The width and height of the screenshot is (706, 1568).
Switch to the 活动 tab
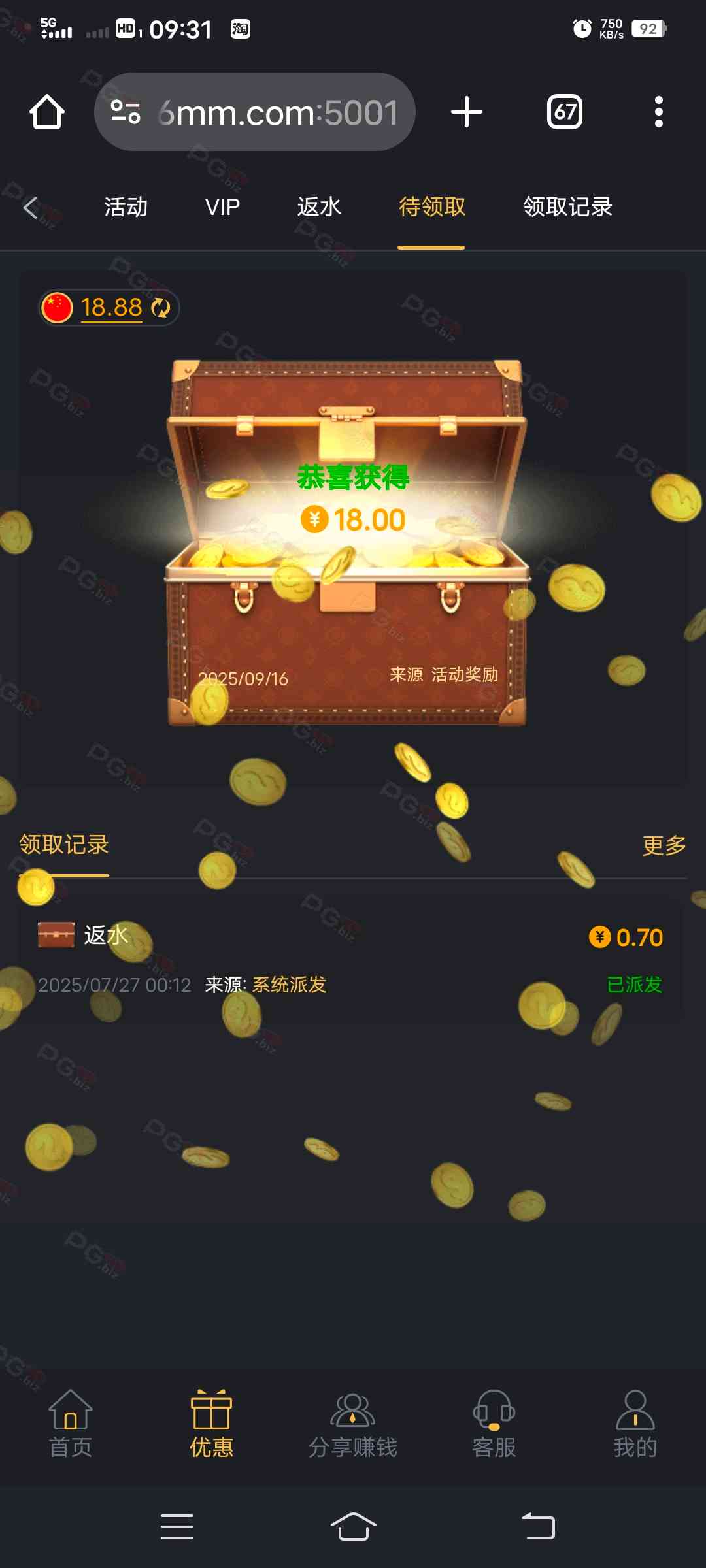point(126,208)
